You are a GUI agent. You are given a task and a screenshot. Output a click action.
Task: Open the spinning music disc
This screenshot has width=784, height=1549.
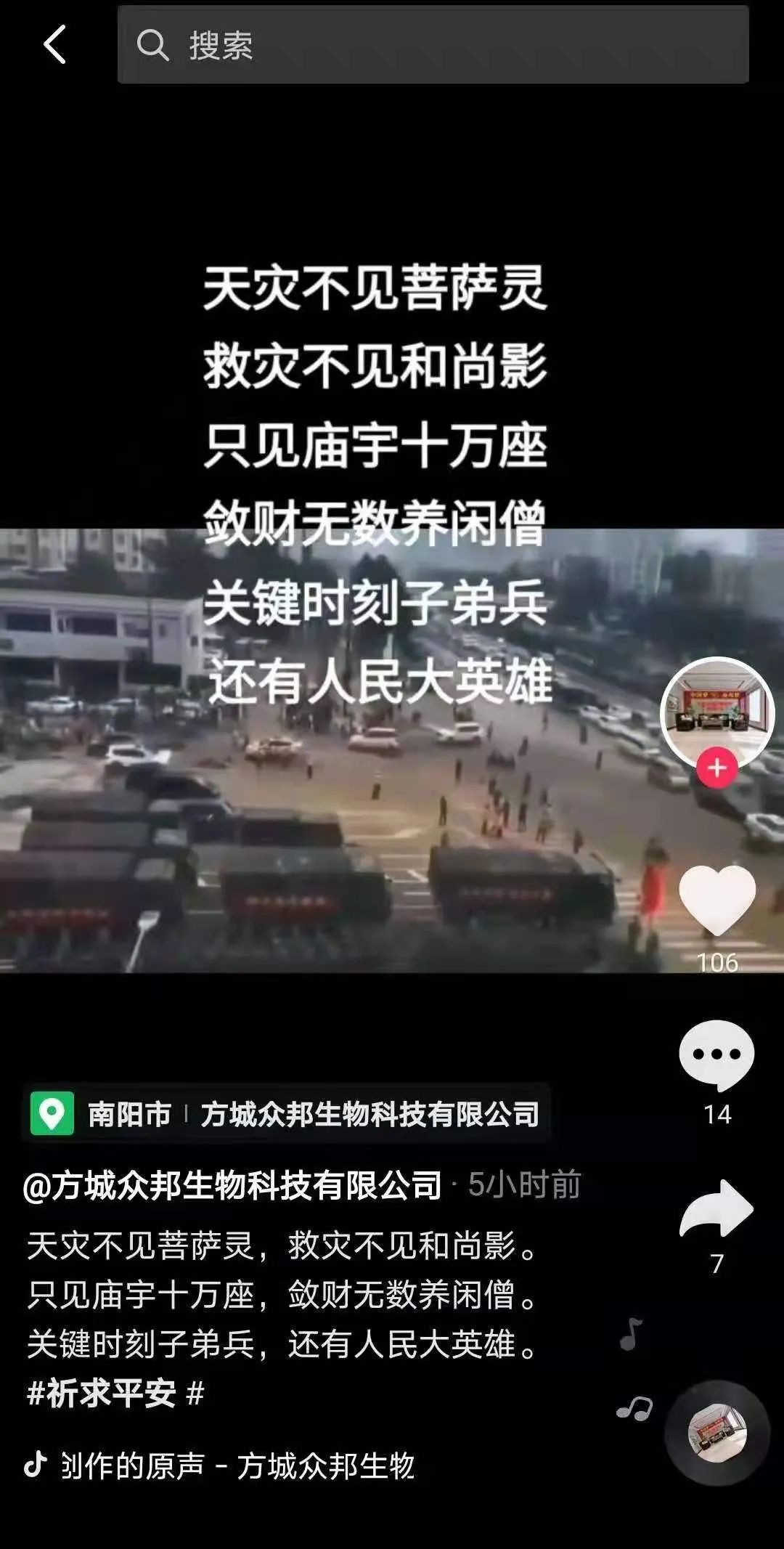pyautogui.click(x=717, y=1432)
